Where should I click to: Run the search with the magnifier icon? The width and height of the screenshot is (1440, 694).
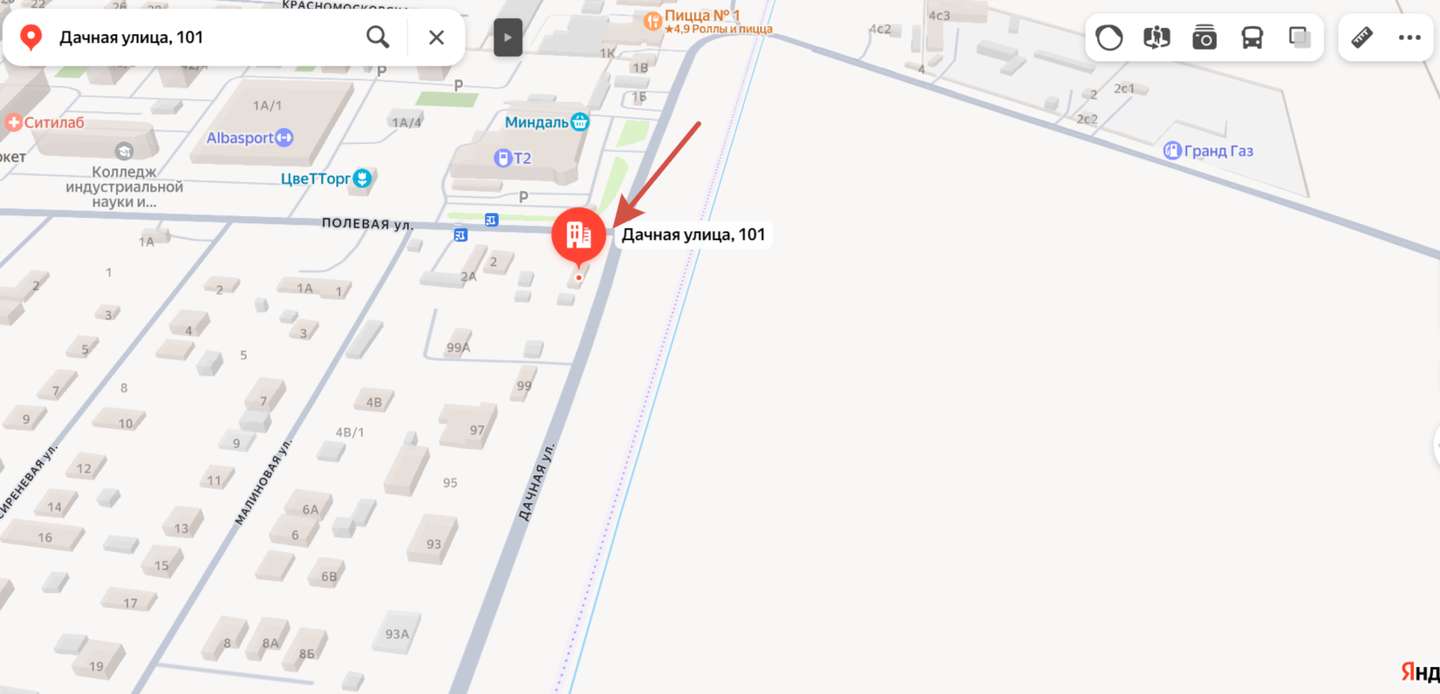(x=377, y=38)
